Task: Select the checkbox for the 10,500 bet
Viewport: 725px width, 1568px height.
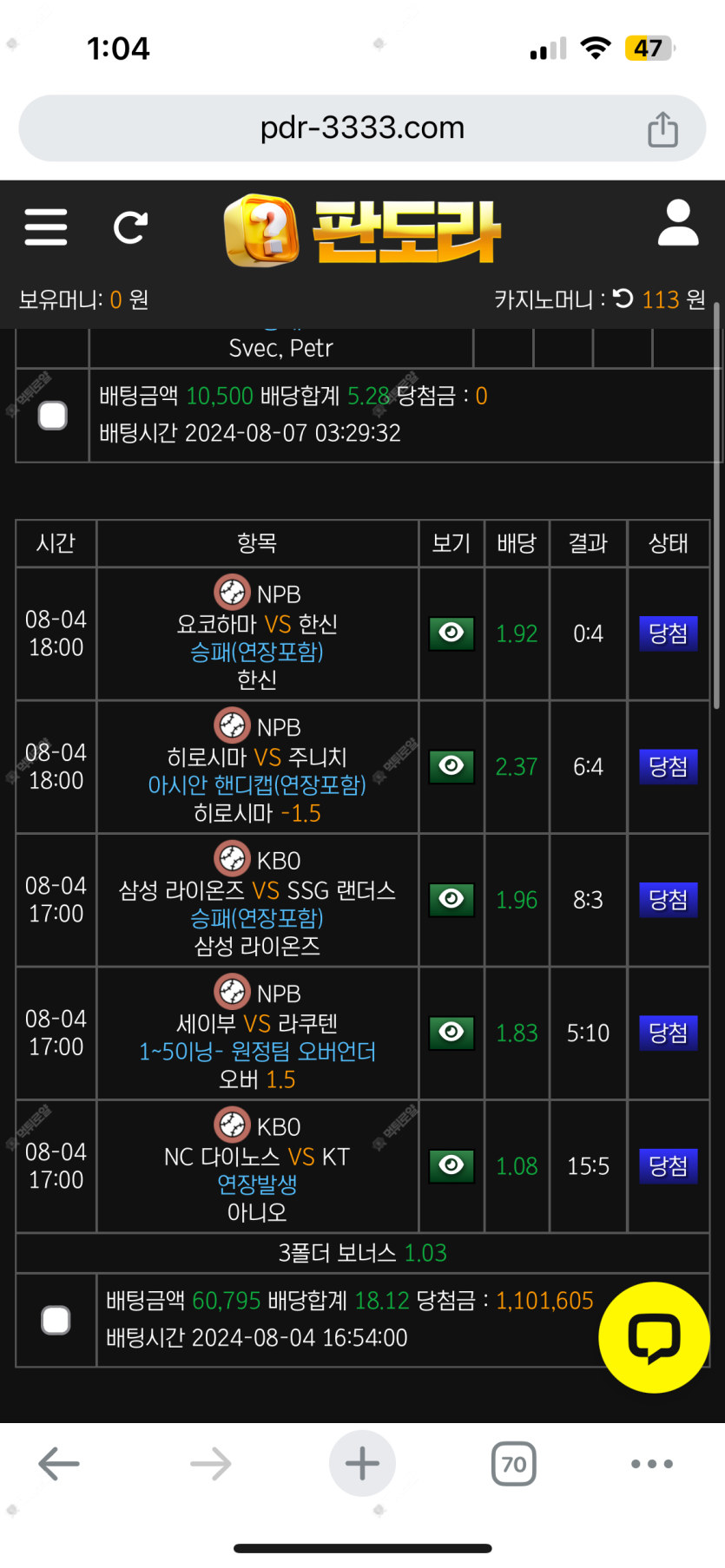Action: point(53,416)
